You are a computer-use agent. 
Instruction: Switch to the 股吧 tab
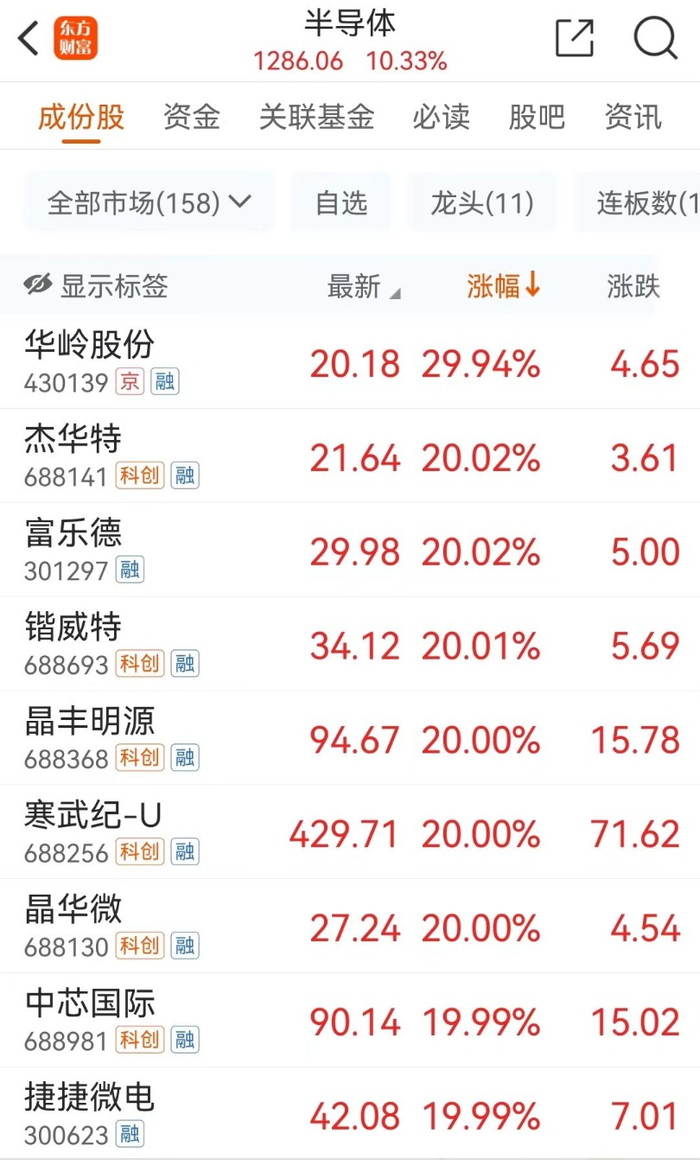pyautogui.click(x=537, y=117)
